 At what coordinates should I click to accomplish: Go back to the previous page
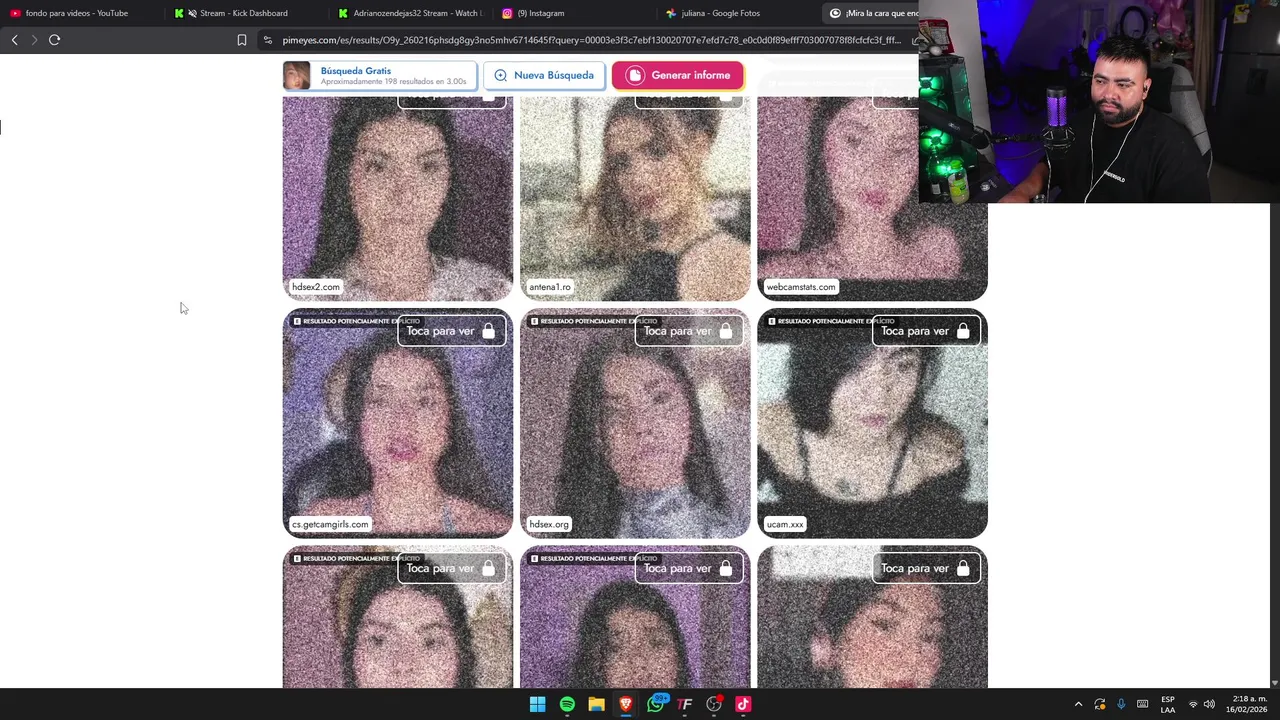[14, 40]
